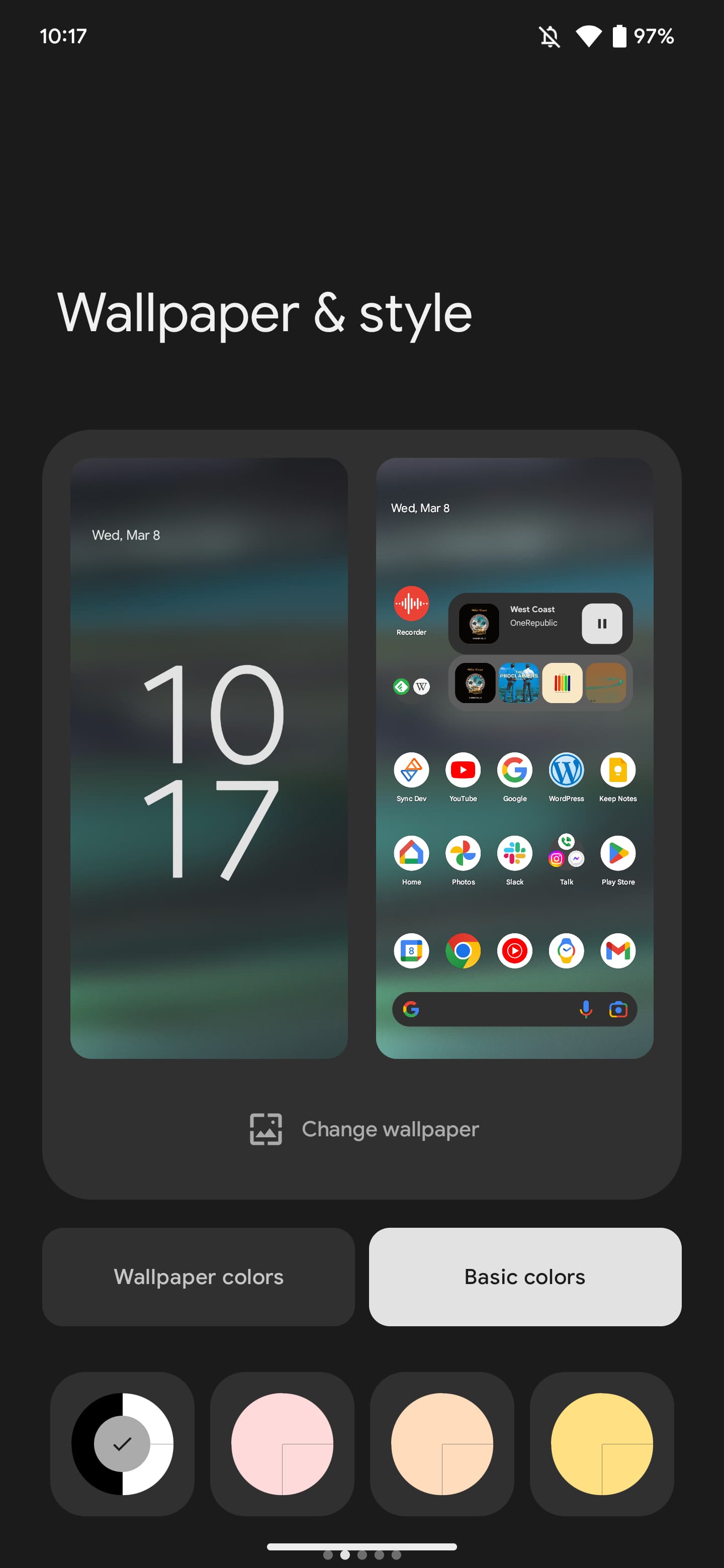Viewport: 724px width, 1568px height.
Task: Choose the black and white color swatch
Action: [122, 1443]
